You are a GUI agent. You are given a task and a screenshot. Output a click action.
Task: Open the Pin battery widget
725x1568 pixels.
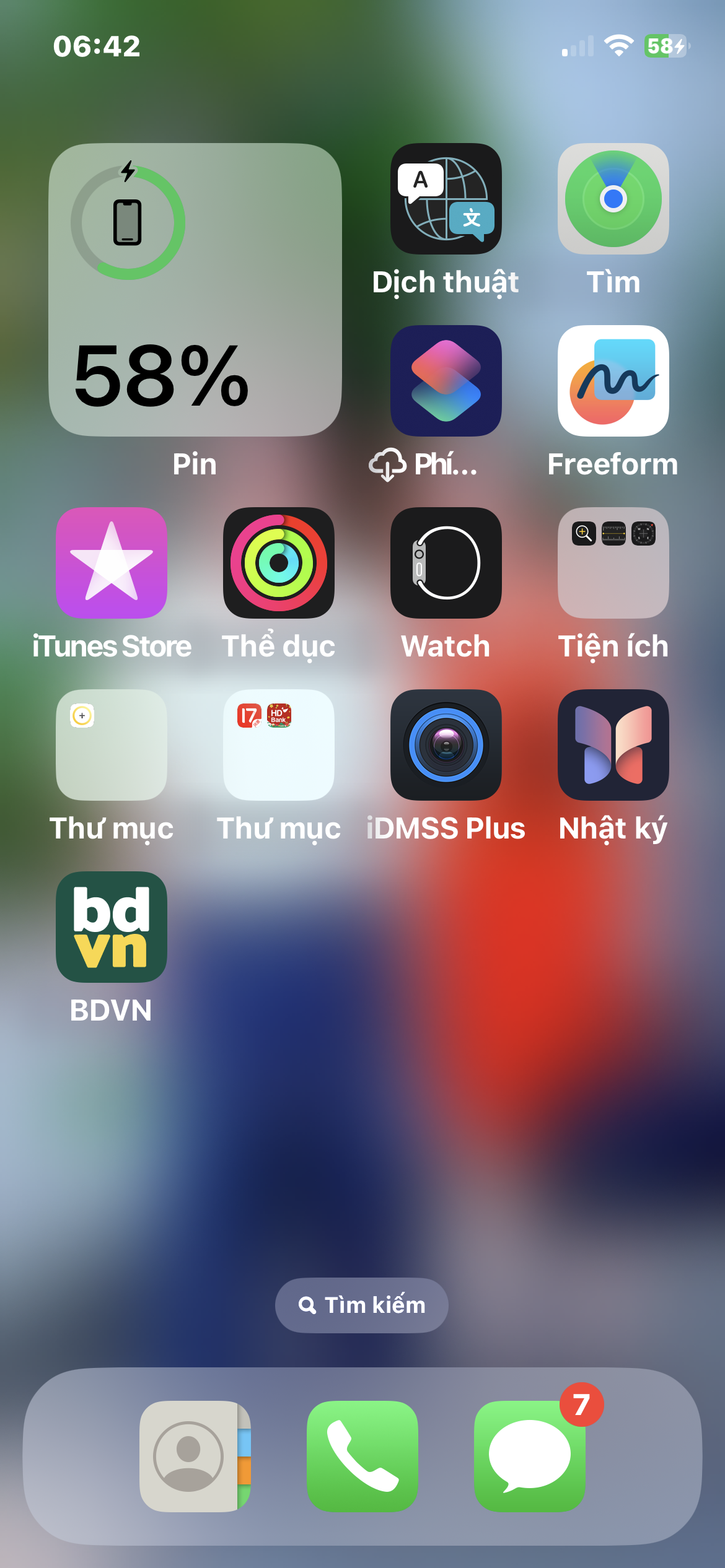pos(195,290)
